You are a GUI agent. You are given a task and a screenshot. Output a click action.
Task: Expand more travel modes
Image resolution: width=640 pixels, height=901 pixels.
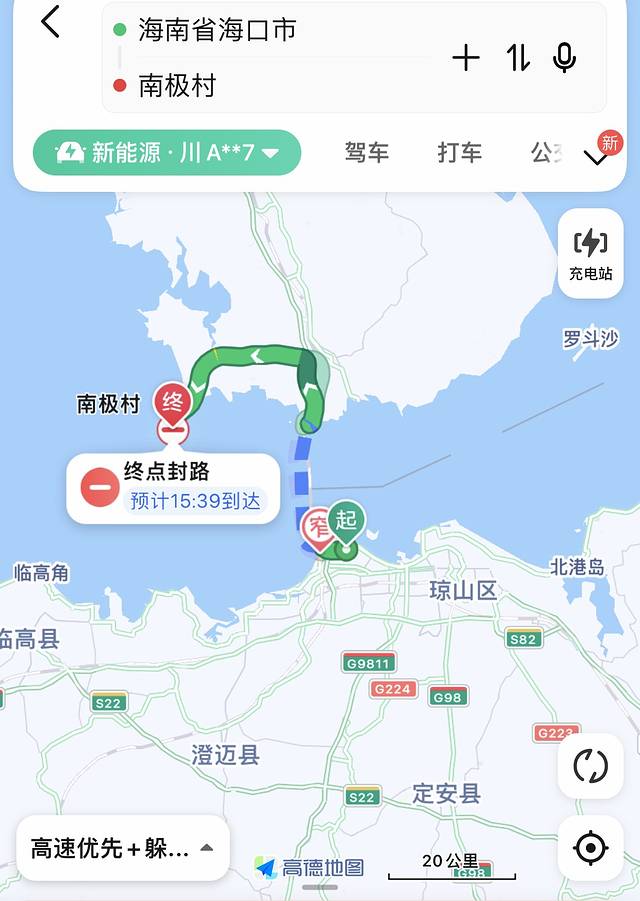597,158
